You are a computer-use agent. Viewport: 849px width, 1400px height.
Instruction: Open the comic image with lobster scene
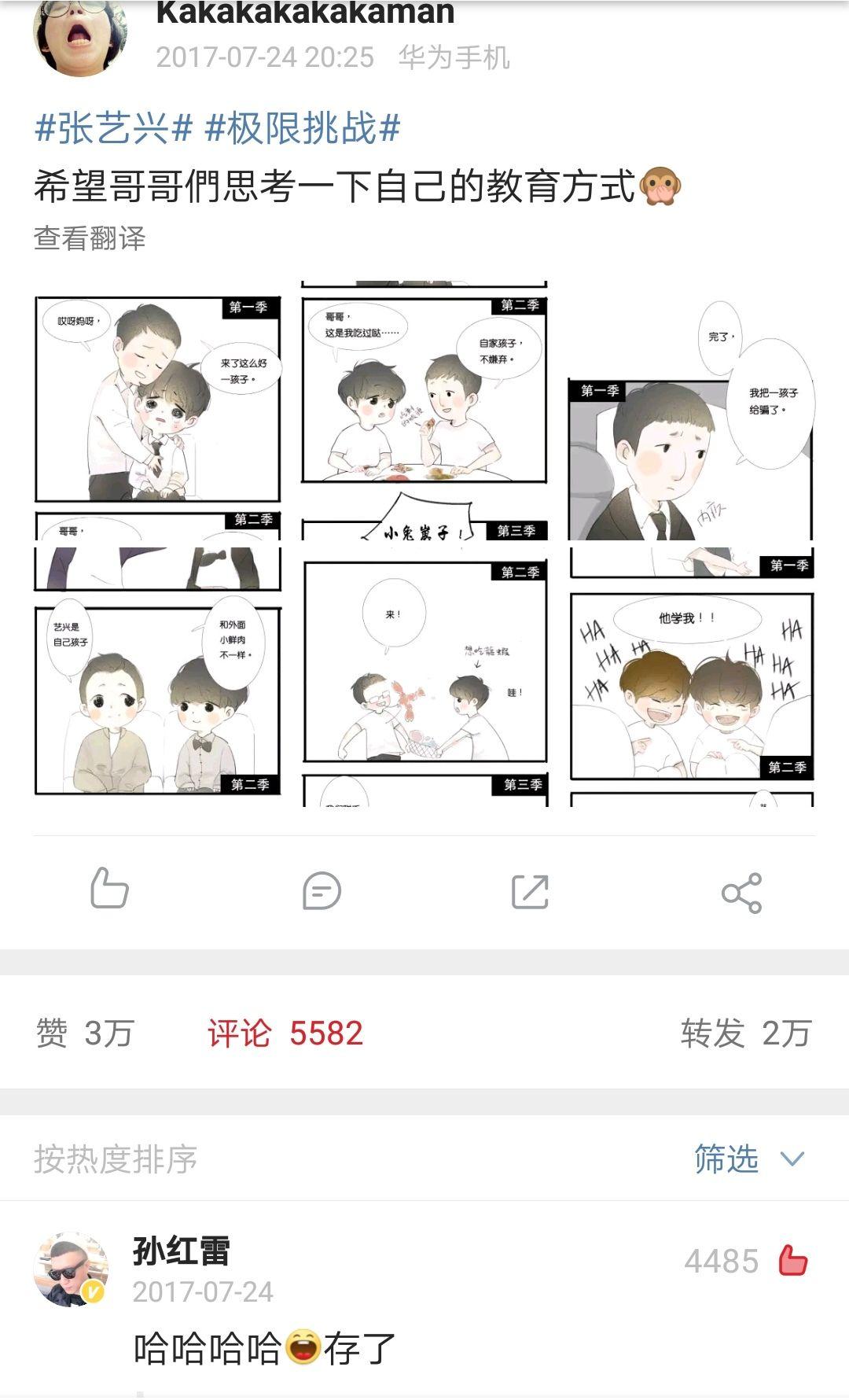[x=424, y=676]
